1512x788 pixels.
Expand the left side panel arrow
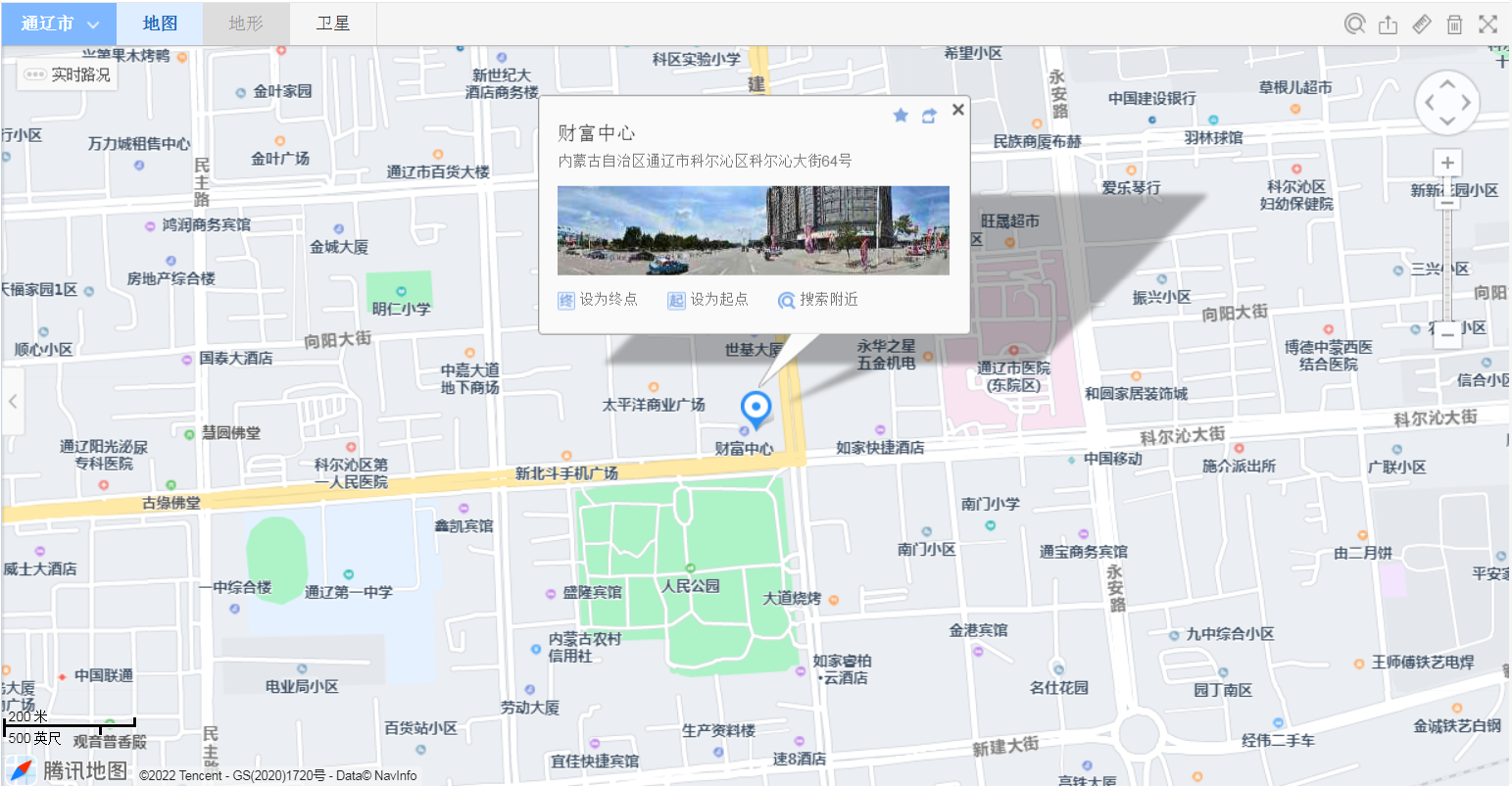tap(12, 401)
